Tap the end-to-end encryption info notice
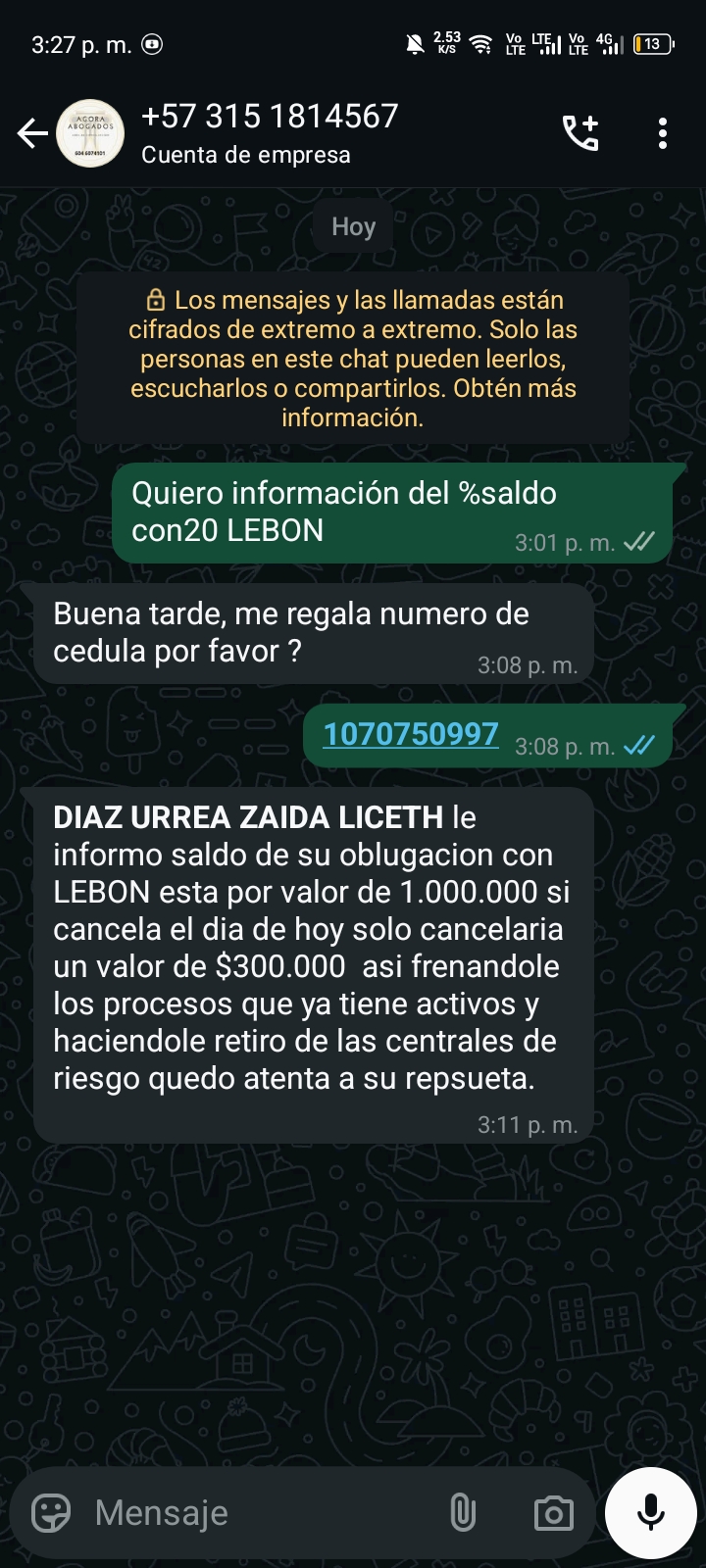706x1568 pixels. (353, 359)
